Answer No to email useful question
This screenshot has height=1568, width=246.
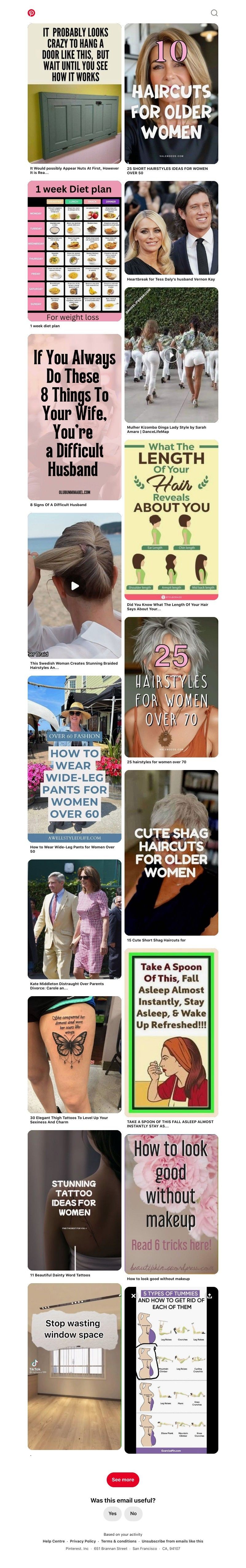pyautogui.click(x=133, y=1513)
